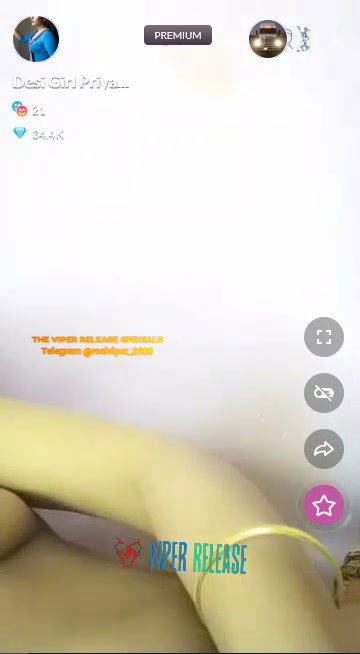Open the streamer's profile picture
The image size is (360, 654).
(36, 39)
